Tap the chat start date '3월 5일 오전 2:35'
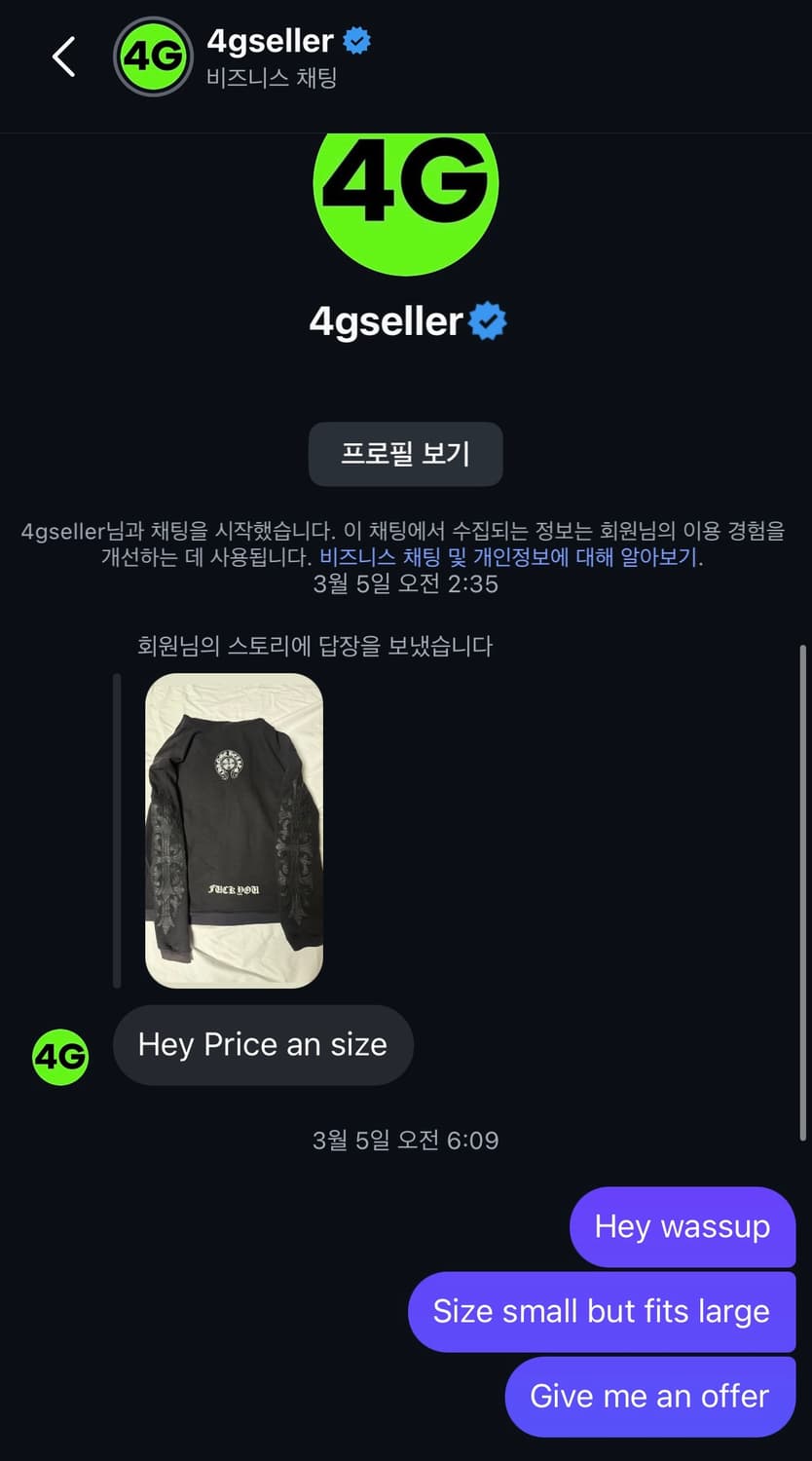Image resolution: width=812 pixels, height=1461 pixels. point(406,584)
